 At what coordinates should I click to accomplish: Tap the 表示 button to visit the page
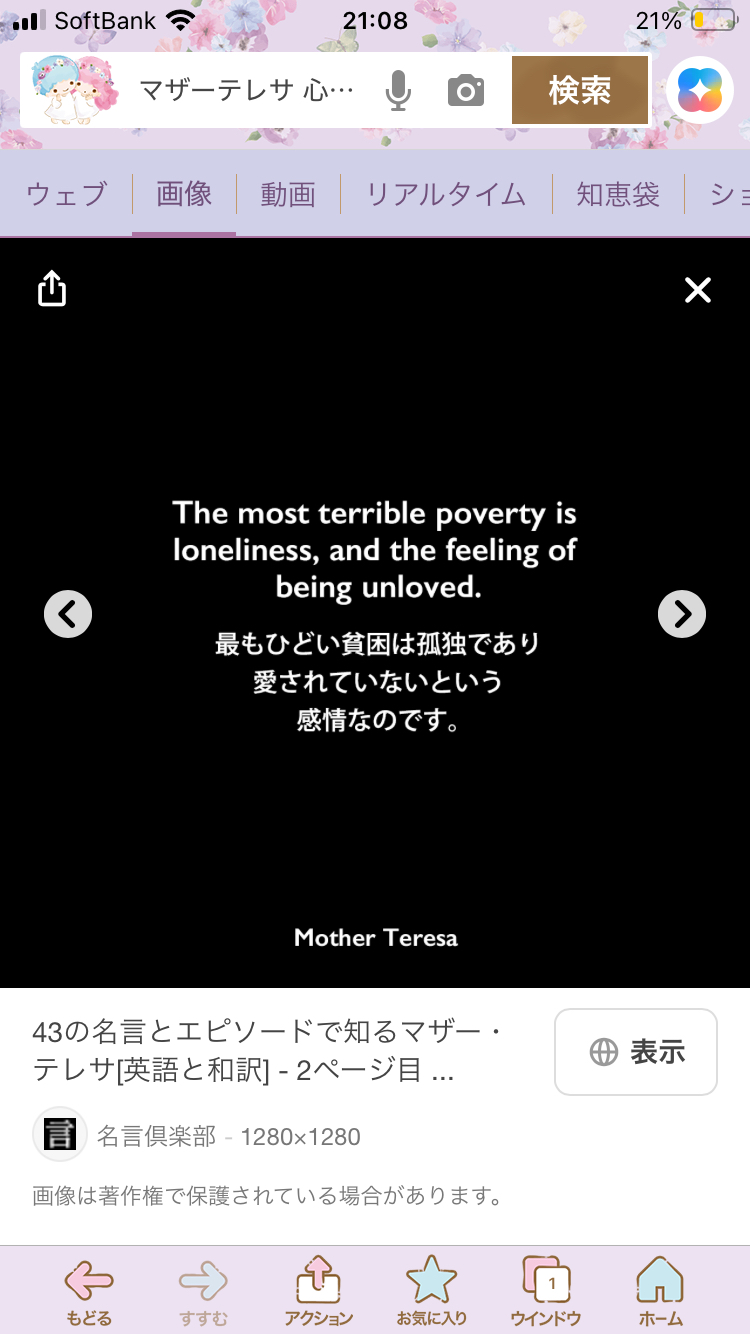(636, 1052)
